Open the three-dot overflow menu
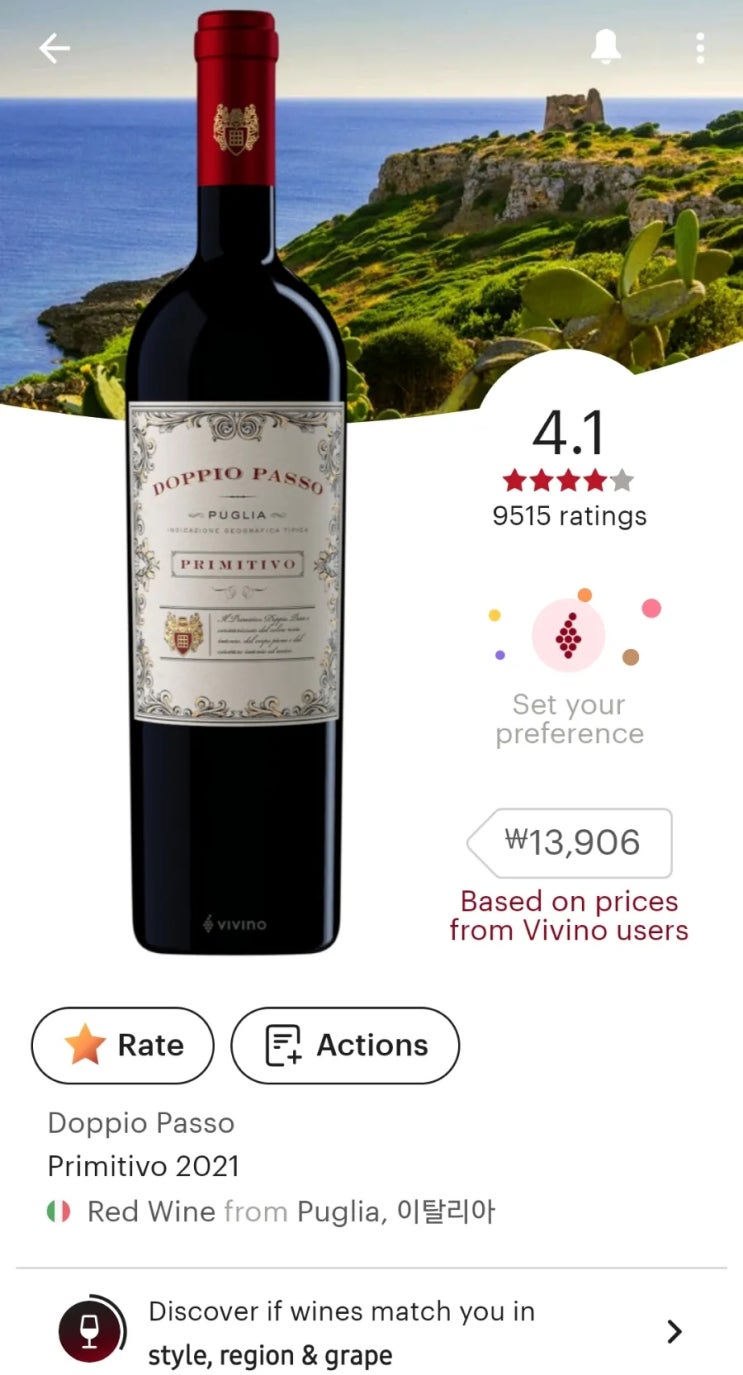Screen dimensions: 743x1375 click(x=700, y=47)
